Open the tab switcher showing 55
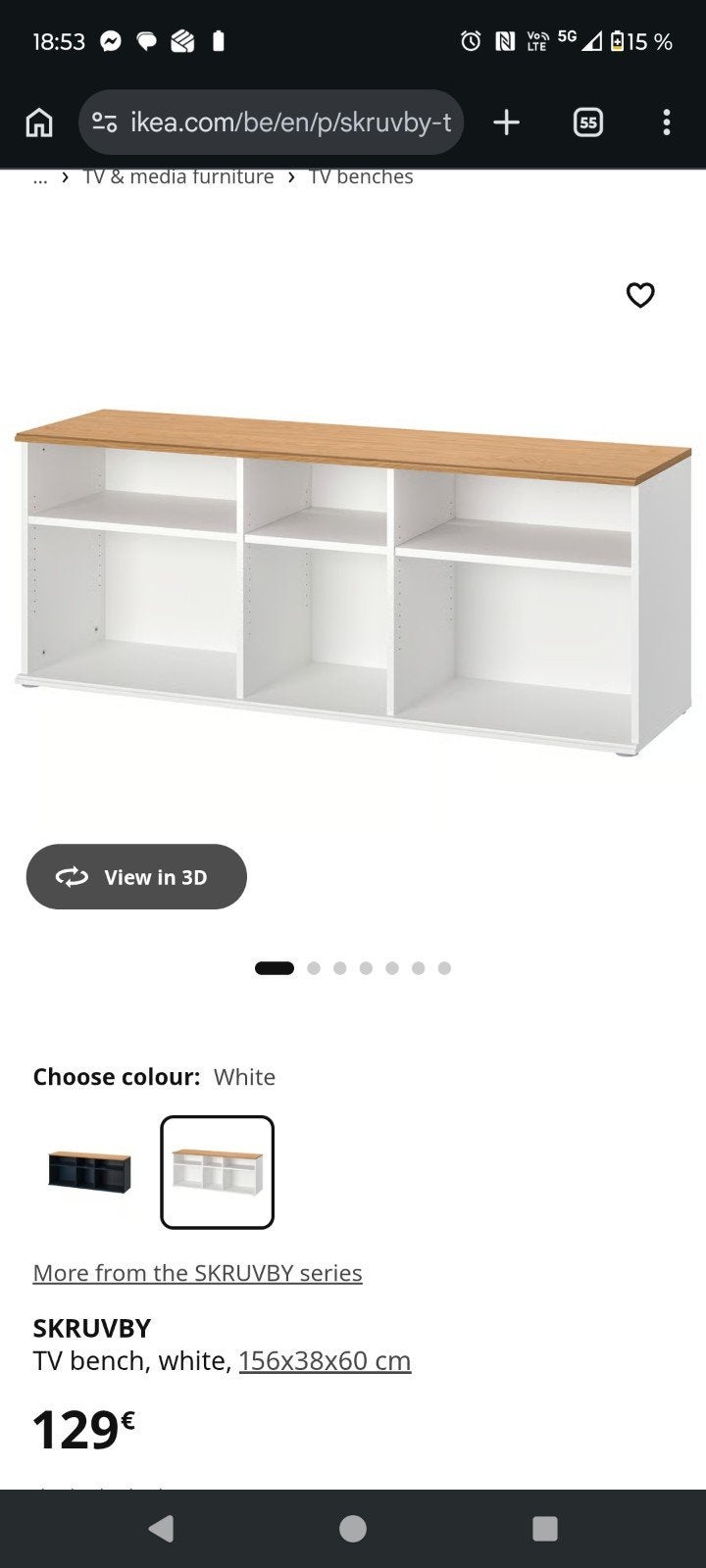The image size is (706, 1568). pos(587,122)
